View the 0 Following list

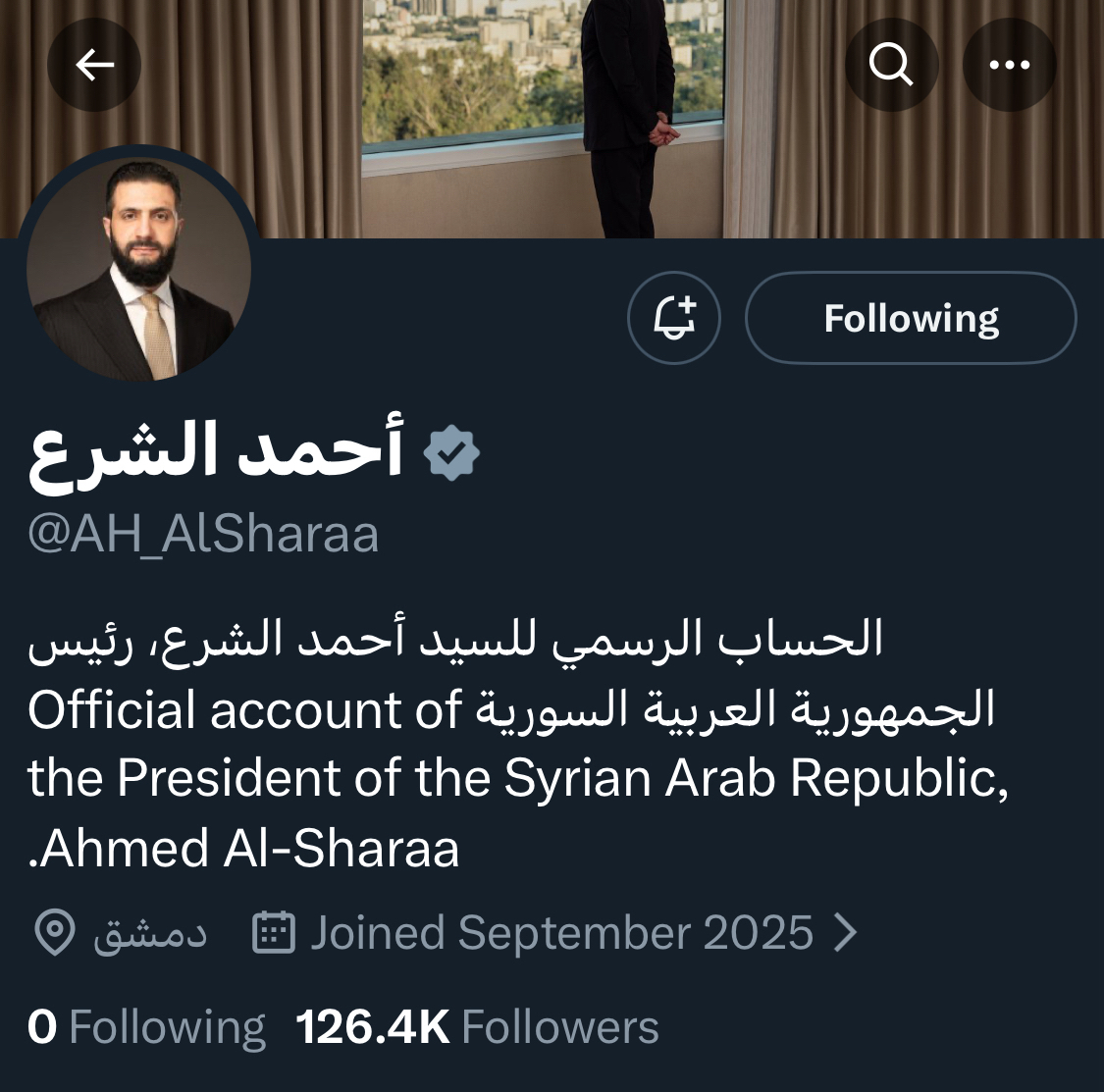[x=147, y=1027]
